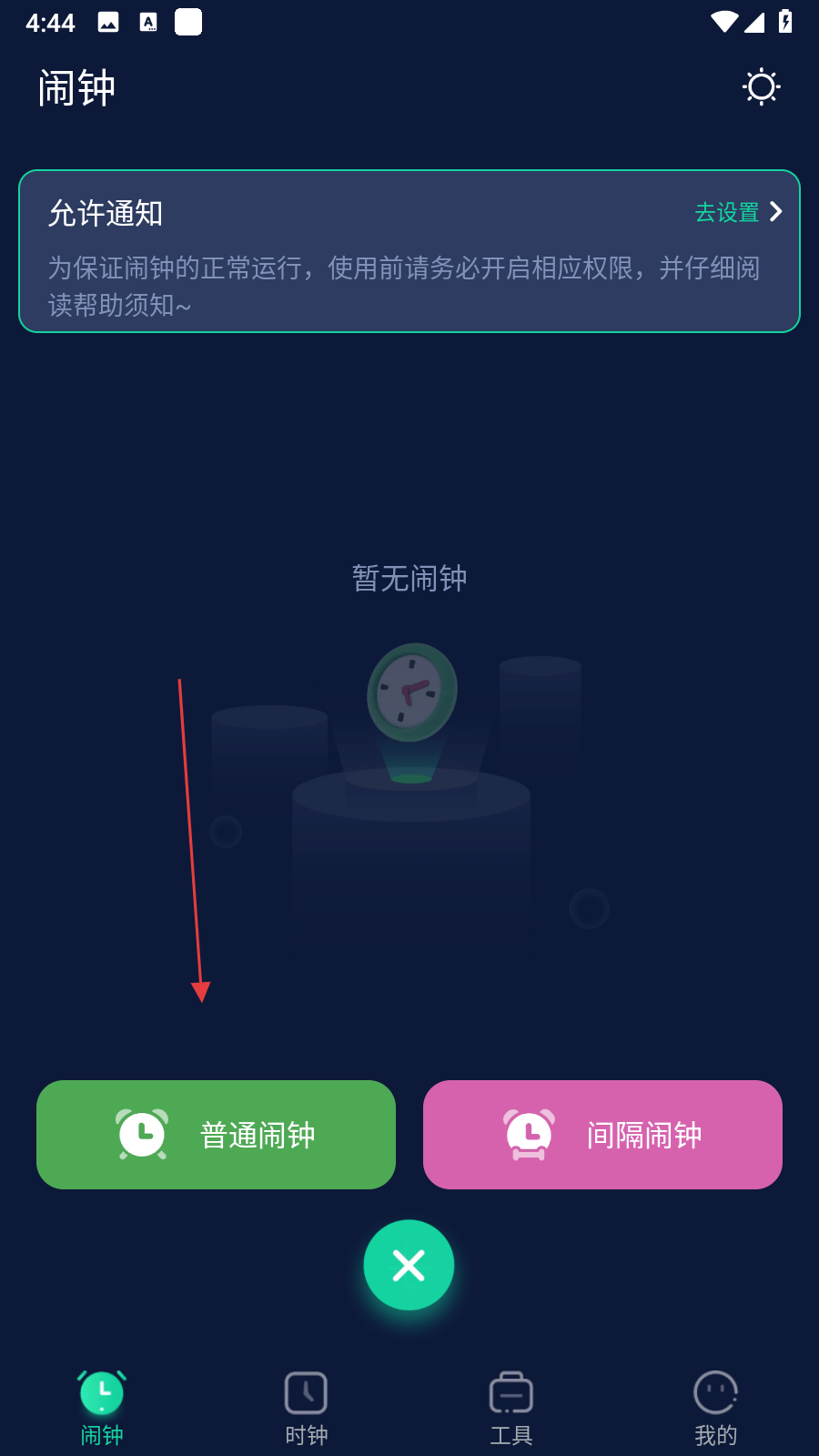Go to the 我的 tab

point(715,1408)
